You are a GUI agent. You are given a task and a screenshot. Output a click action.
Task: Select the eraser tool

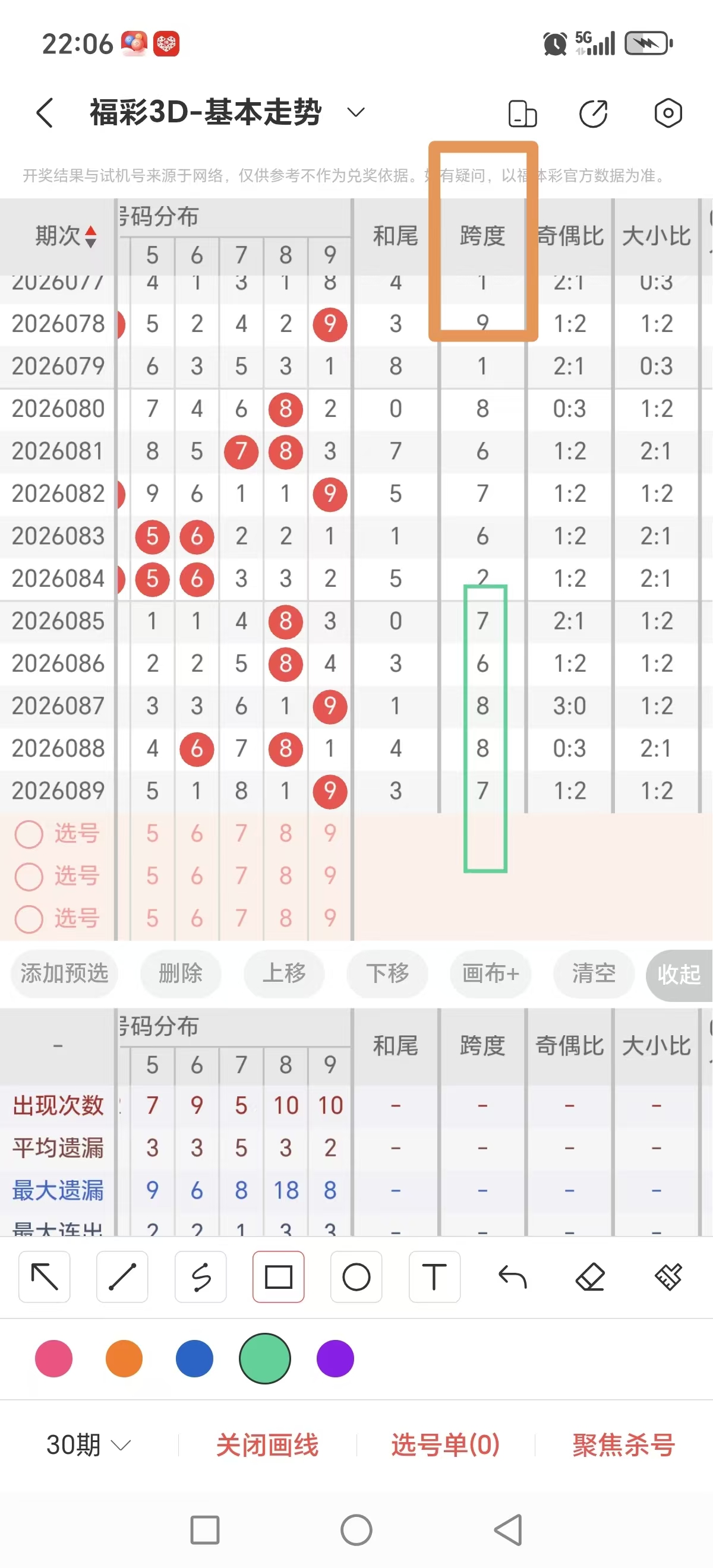pyautogui.click(x=590, y=1277)
